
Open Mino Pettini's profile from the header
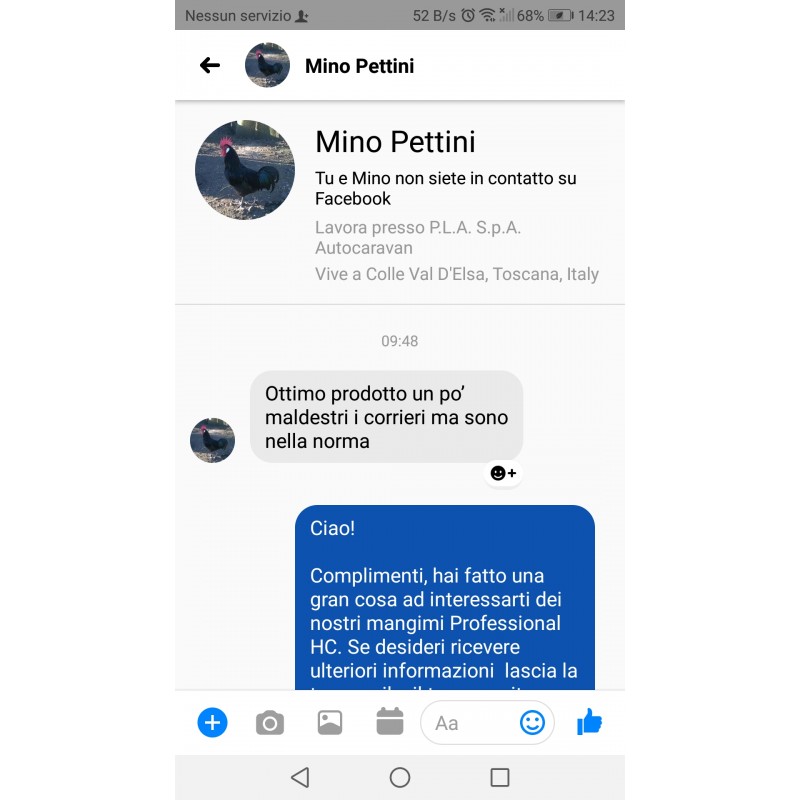[x=359, y=66]
